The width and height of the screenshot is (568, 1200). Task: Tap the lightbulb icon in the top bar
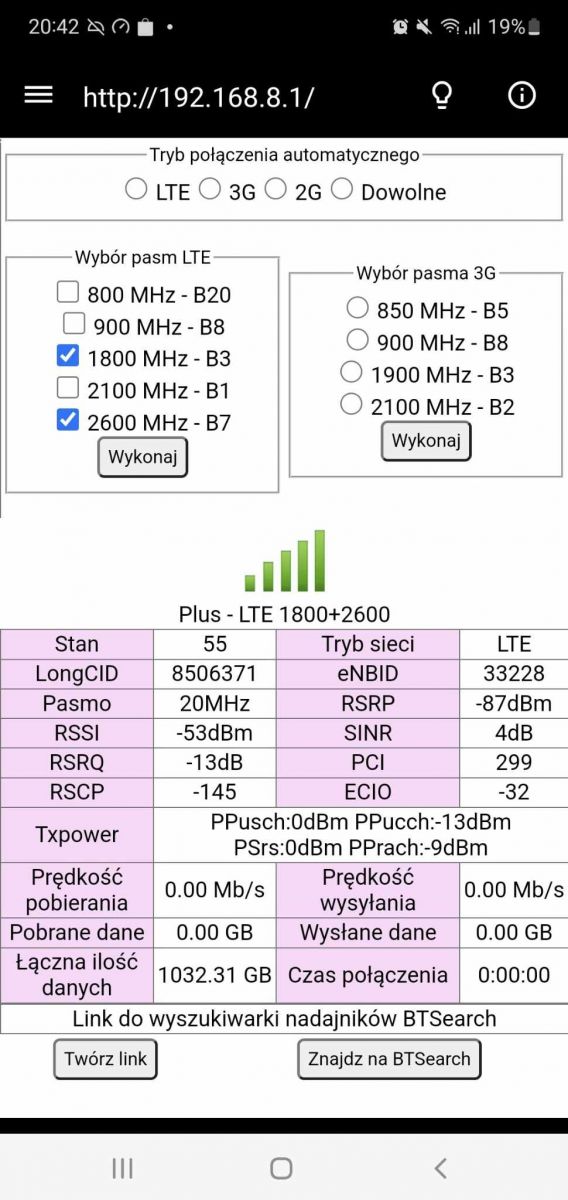pyautogui.click(x=441, y=95)
